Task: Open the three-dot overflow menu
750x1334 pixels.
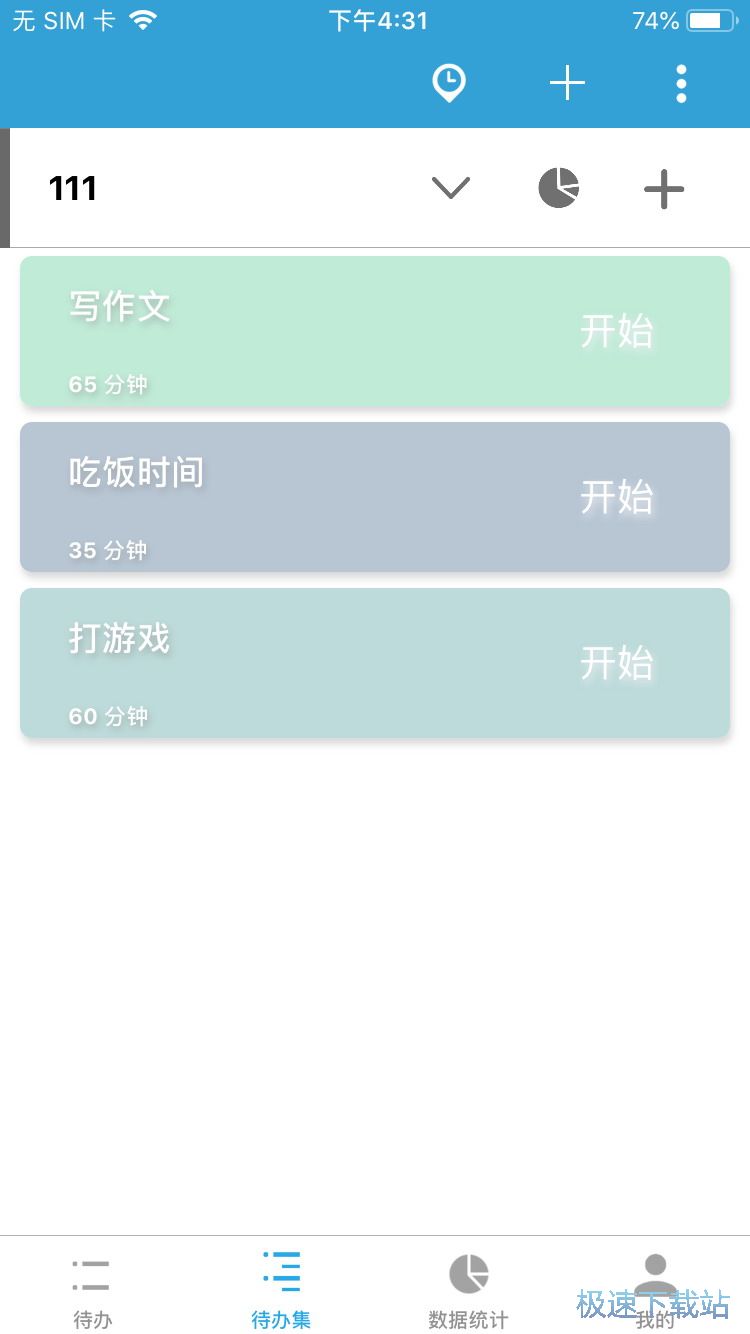Action: (x=681, y=84)
